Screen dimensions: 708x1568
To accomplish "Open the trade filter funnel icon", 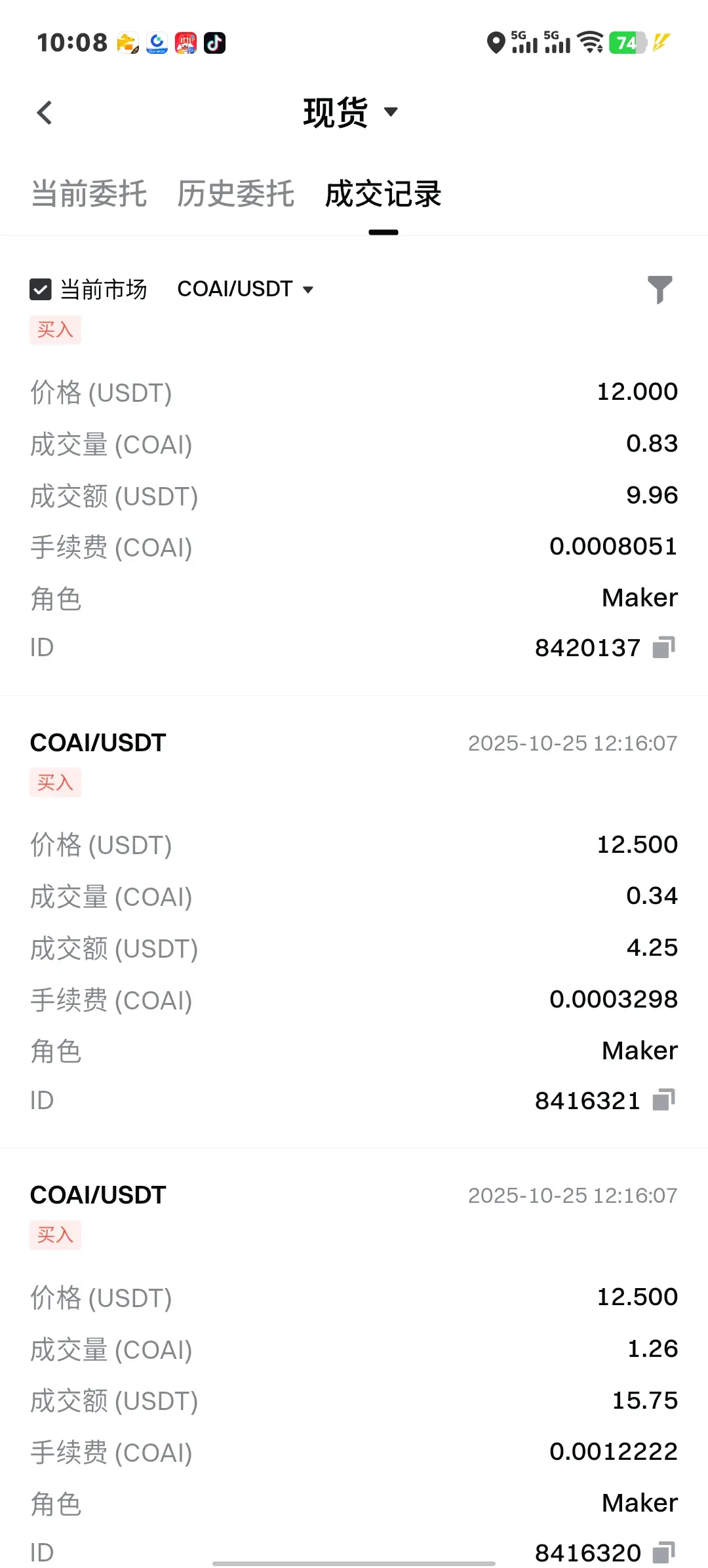I will [659, 289].
